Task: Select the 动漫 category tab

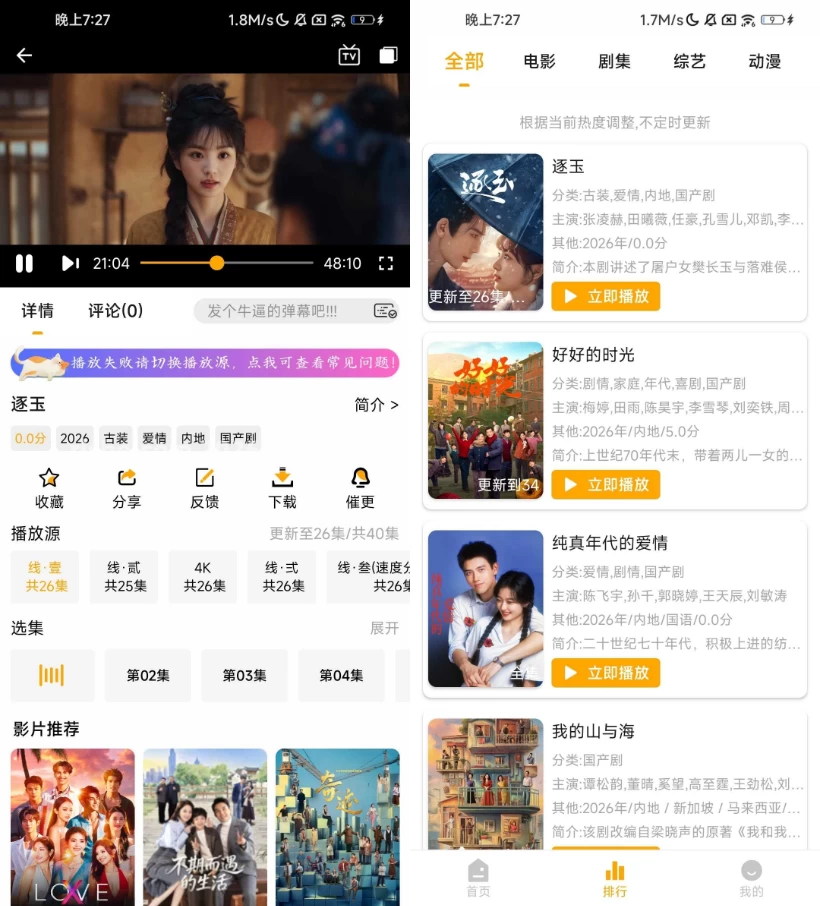Action: click(x=763, y=61)
